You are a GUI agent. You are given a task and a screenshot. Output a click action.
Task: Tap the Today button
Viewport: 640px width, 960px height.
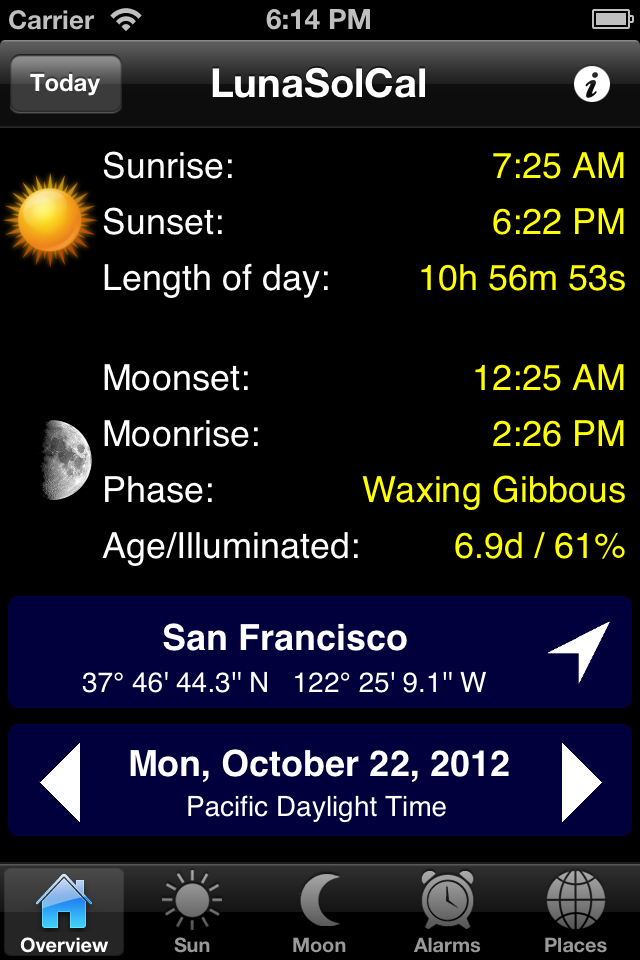[x=65, y=84]
